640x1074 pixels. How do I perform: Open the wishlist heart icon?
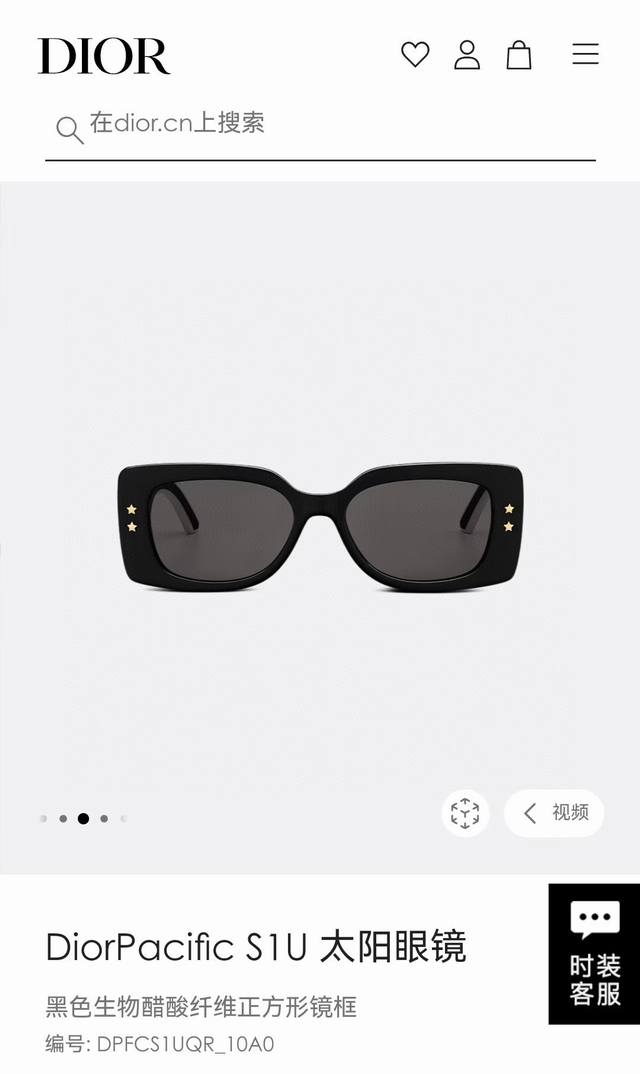[415, 54]
